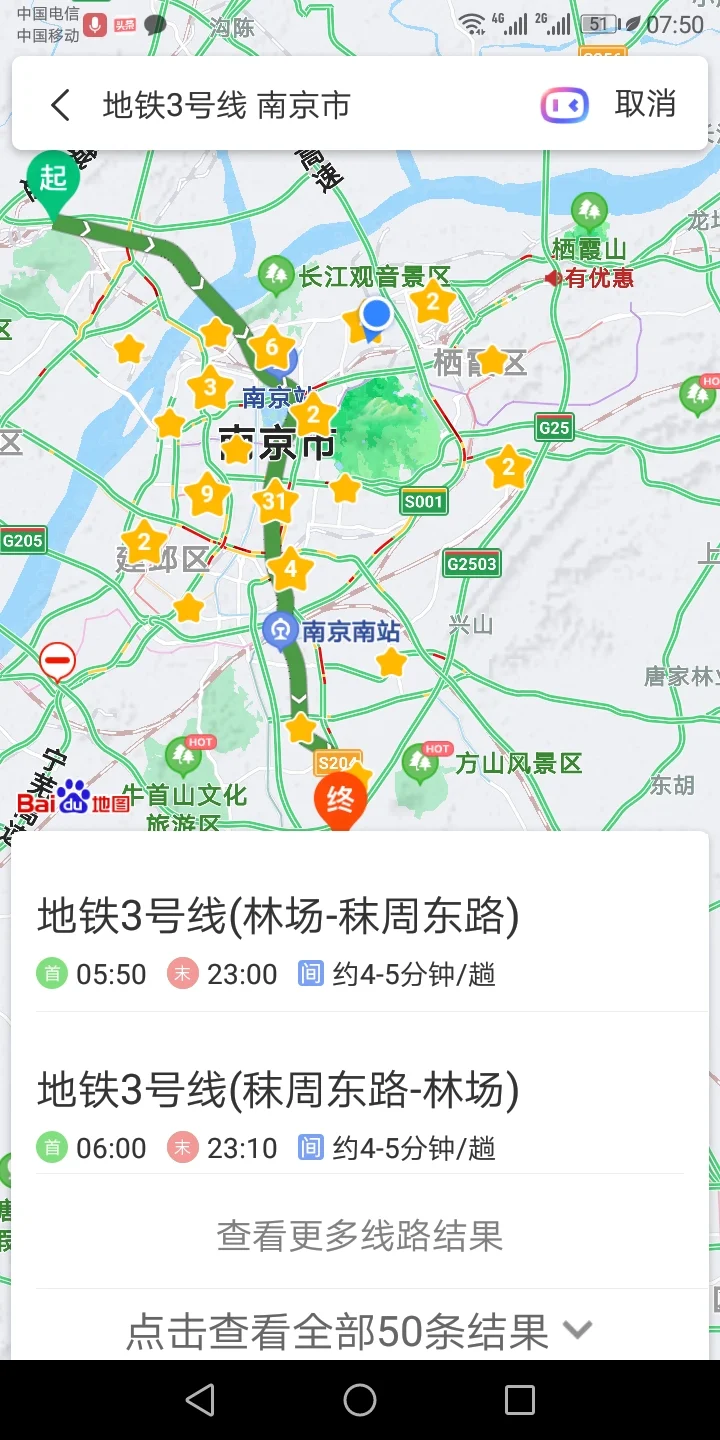Tap the 栖霞山 park tree icon
Image resolution: width=720 pixels, height=1440 pixels.
coord(590,211)
